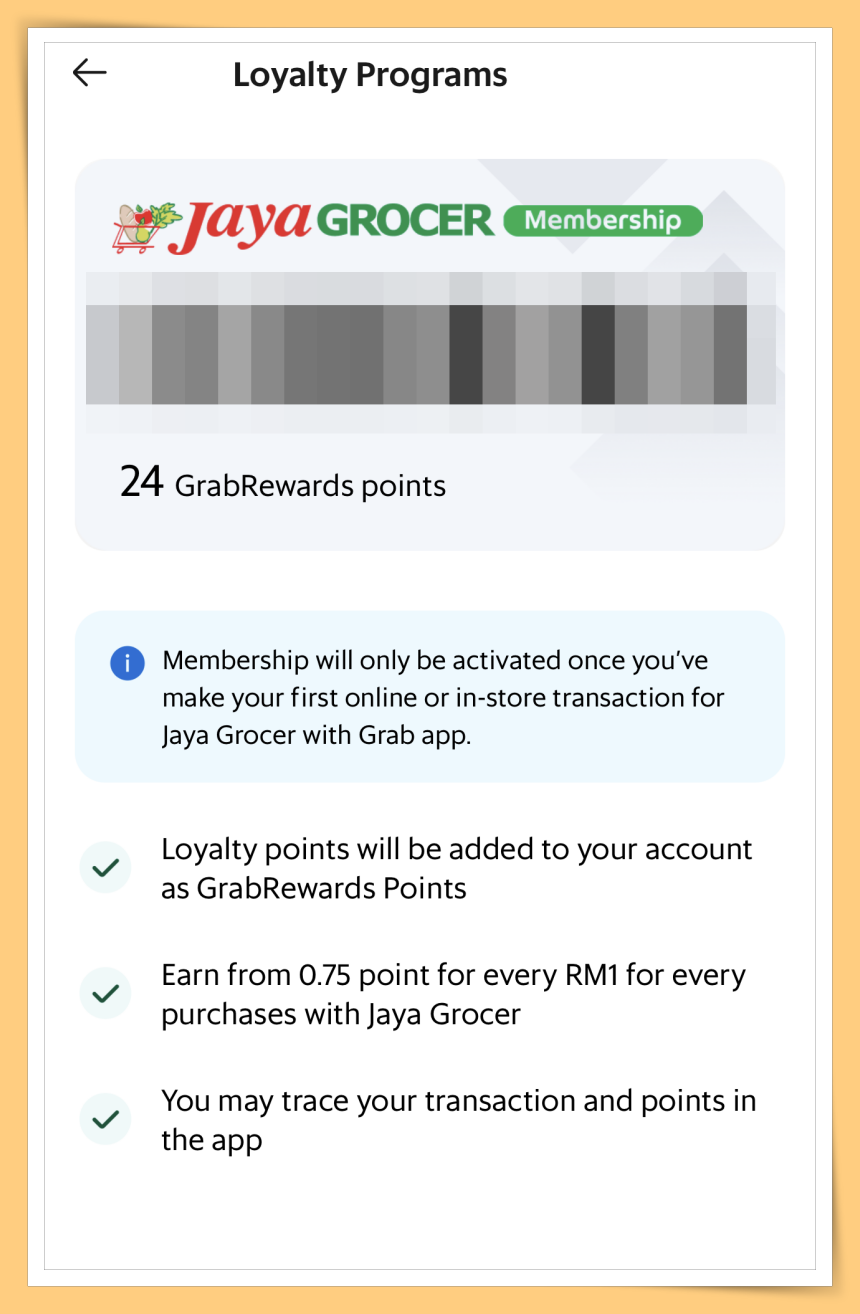The width and height of the screenshot is (860, 1314).
Task: Click the checkmark beside earning rate info
Action: pos(105,993)
